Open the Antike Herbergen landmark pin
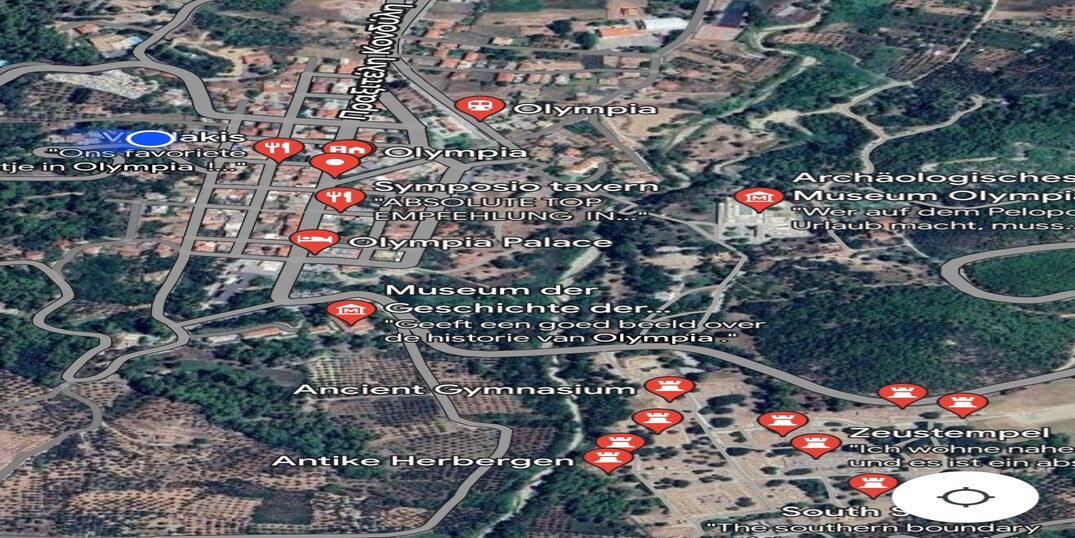The height and width of the screenshot is (538, 1075). click(x=608, y=459)
